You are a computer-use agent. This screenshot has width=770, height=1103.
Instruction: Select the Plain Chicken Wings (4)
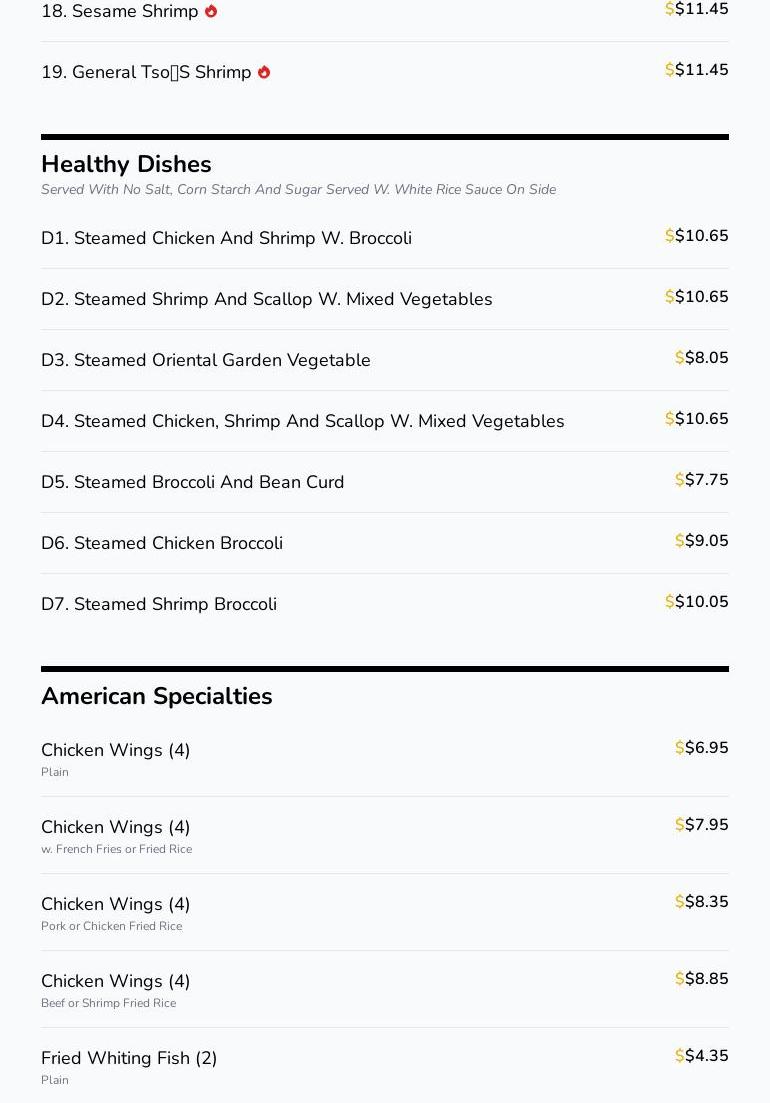[x=115, y=750]
